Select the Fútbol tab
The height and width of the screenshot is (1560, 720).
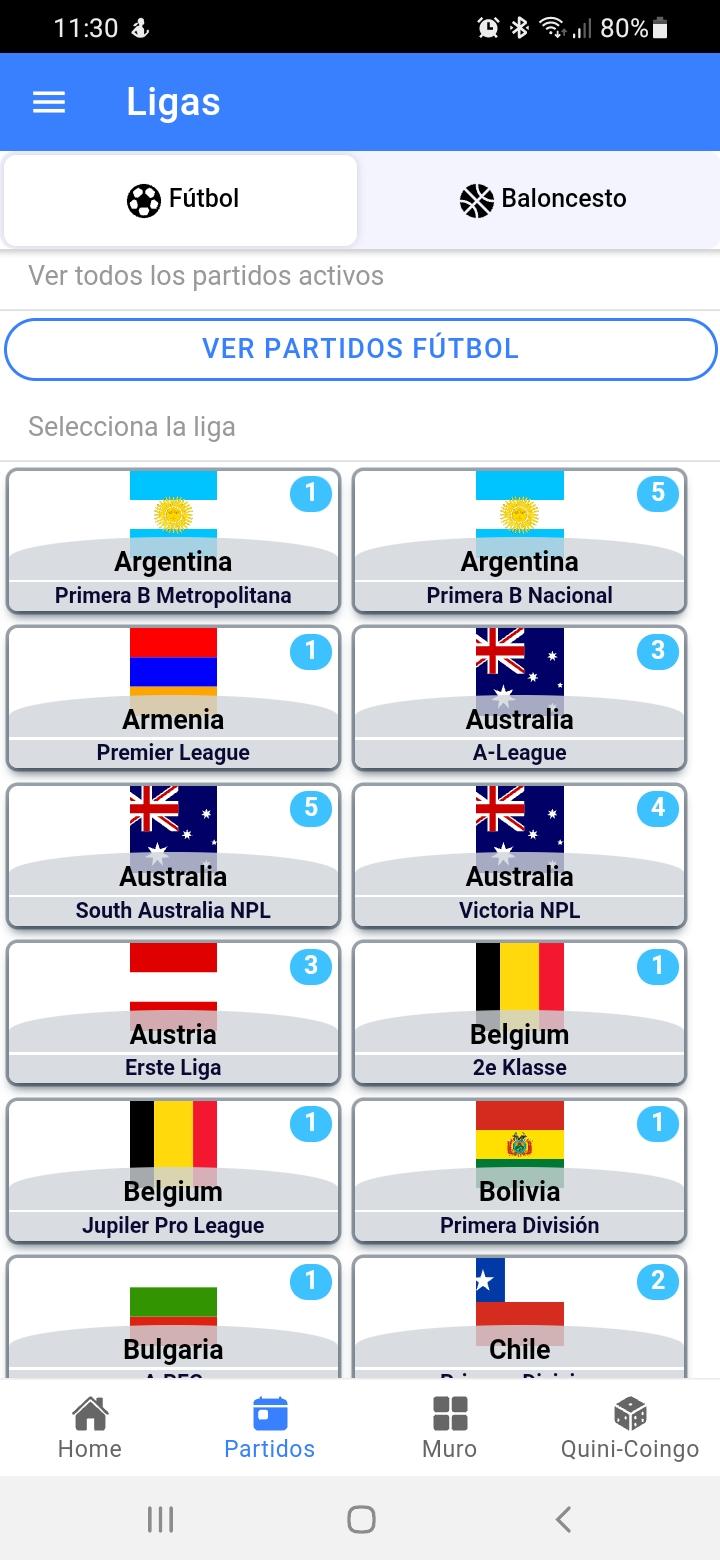(181, 199)
